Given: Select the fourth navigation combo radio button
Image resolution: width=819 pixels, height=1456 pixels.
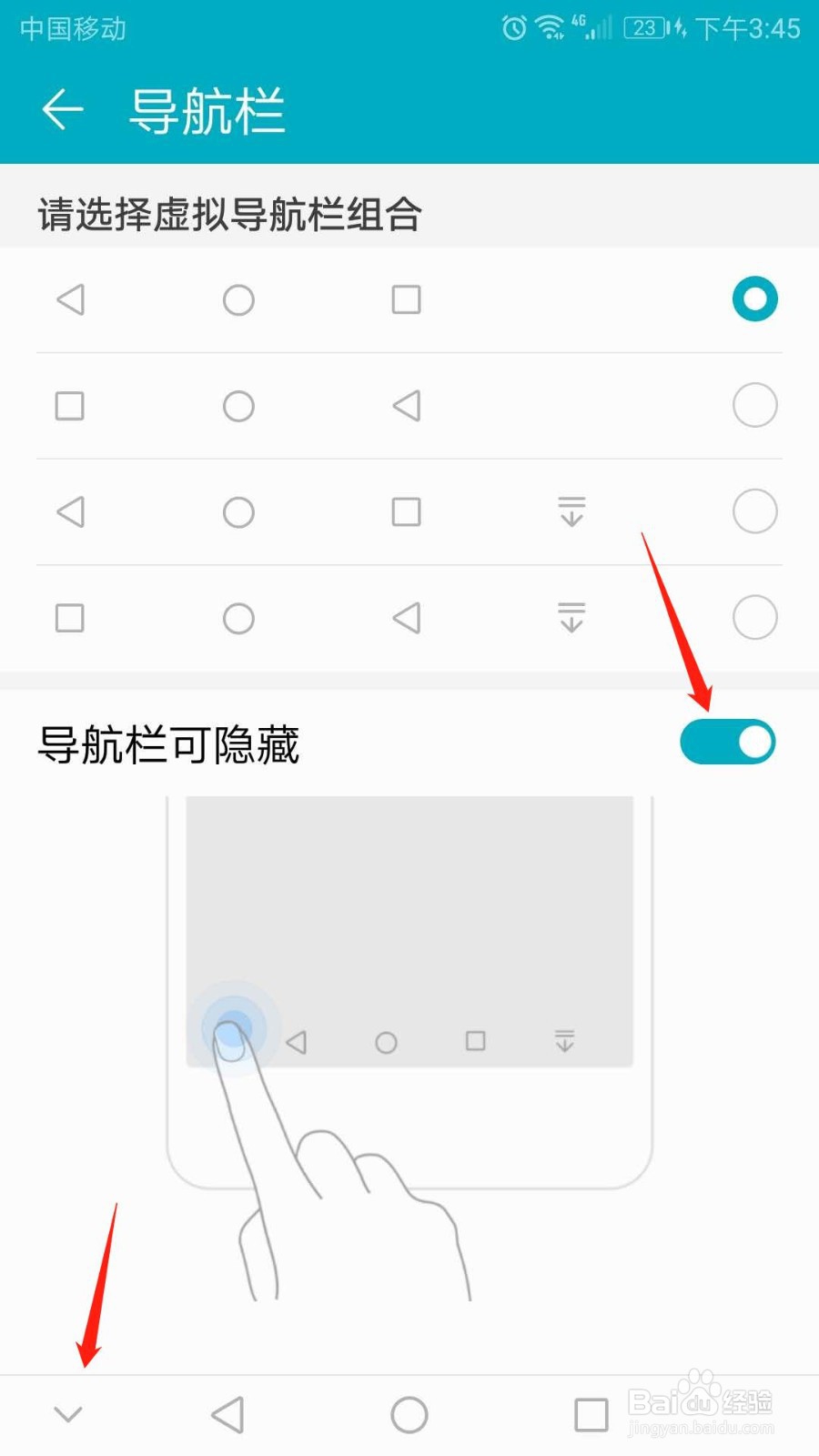Looking at the screenshot, I should click(754, 616).
